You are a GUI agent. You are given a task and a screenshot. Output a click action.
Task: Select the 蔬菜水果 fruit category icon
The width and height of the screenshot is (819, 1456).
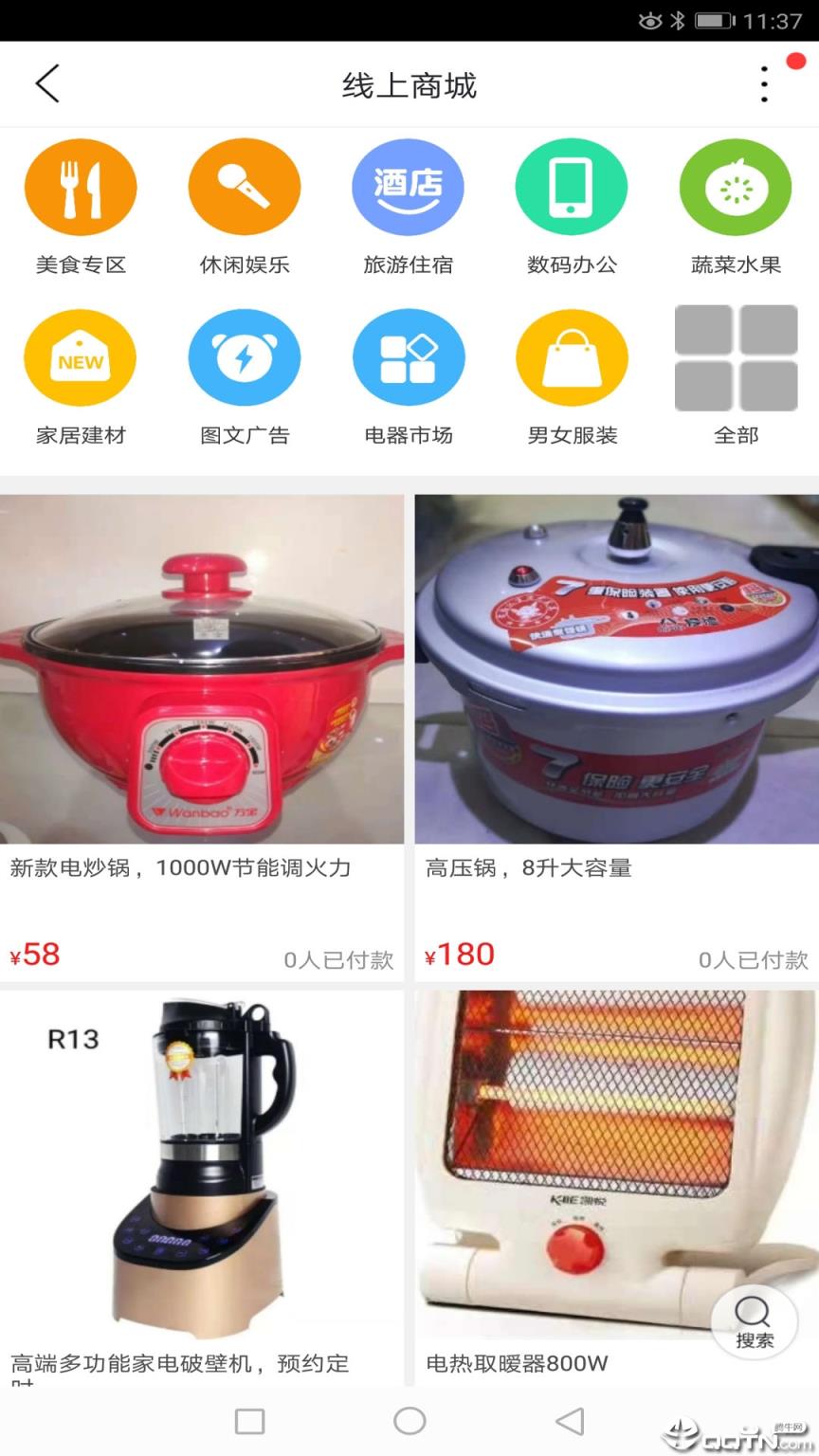(x=735, y=187)
